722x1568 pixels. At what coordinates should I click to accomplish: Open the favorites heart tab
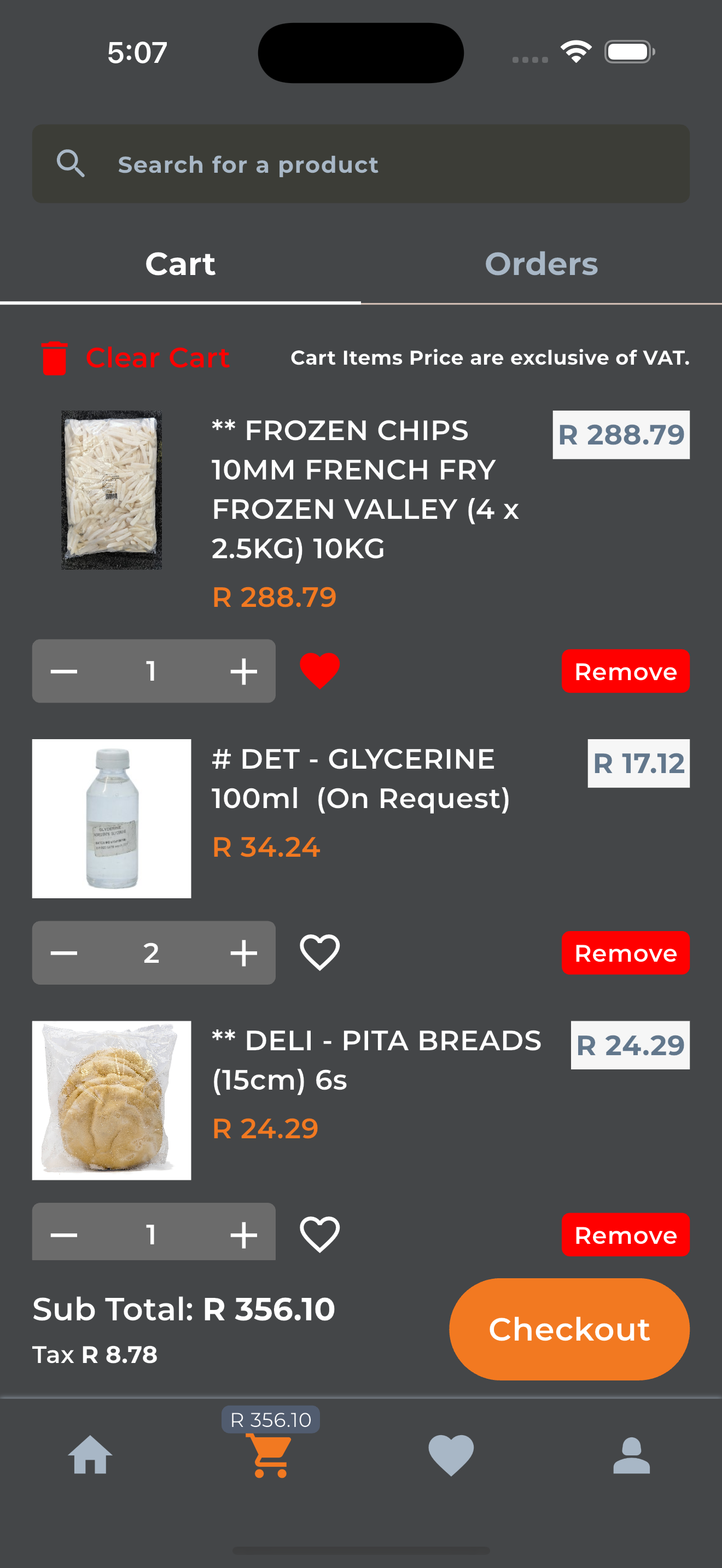pos(451,1455)
